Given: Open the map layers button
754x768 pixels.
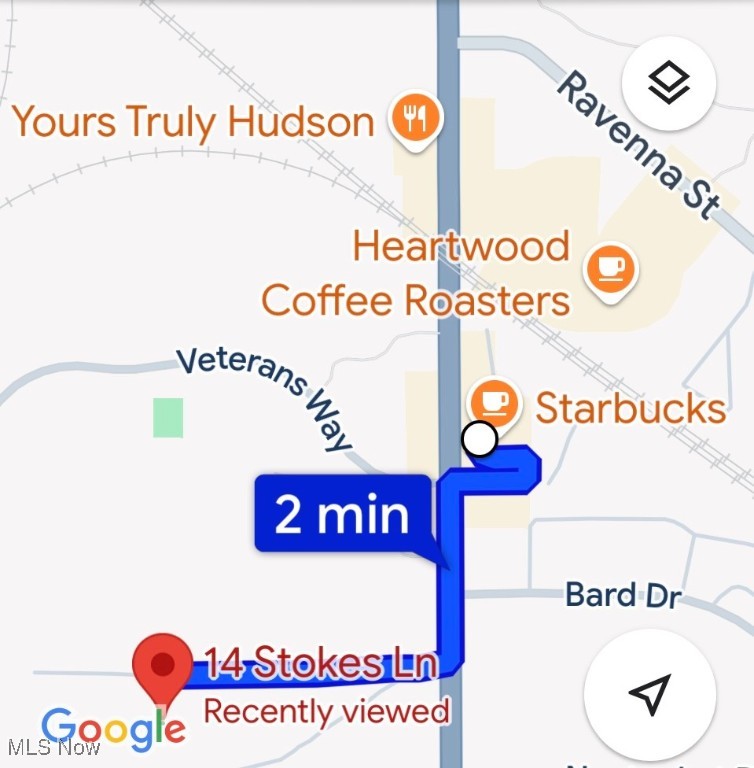Looking at the screenshot, I should tap(668, 84).
